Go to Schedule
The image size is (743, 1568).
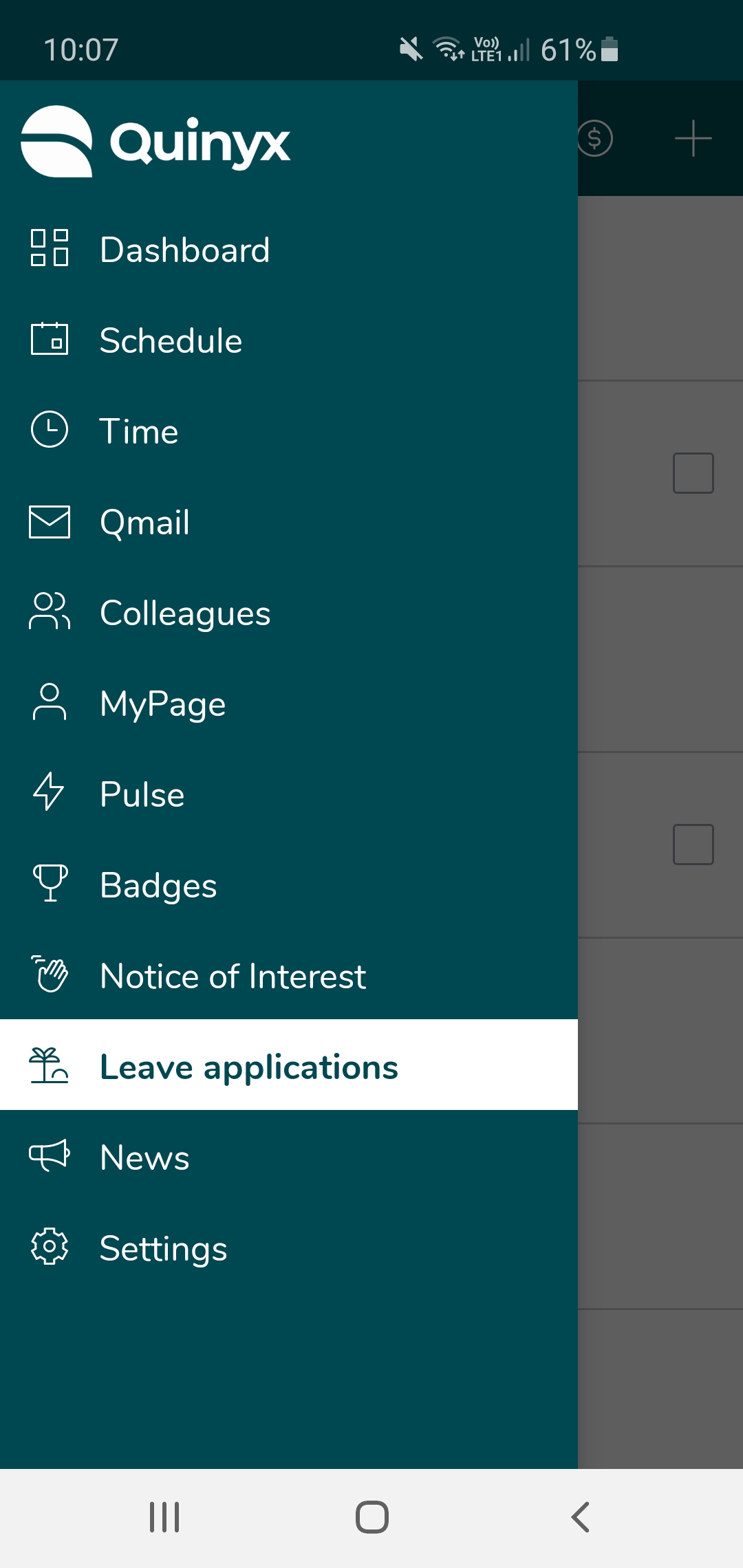coord(289,340)
